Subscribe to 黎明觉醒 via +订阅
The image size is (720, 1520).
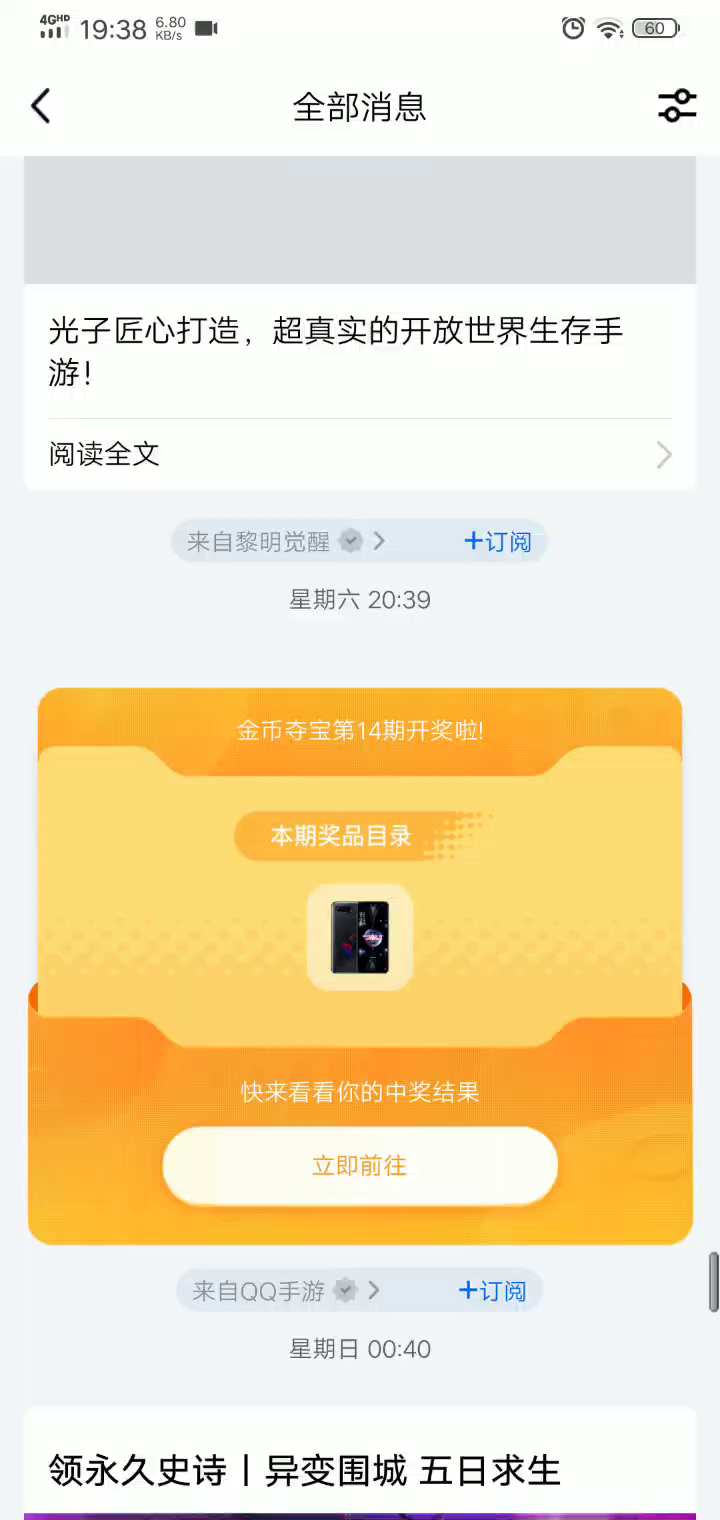(498, 542)
